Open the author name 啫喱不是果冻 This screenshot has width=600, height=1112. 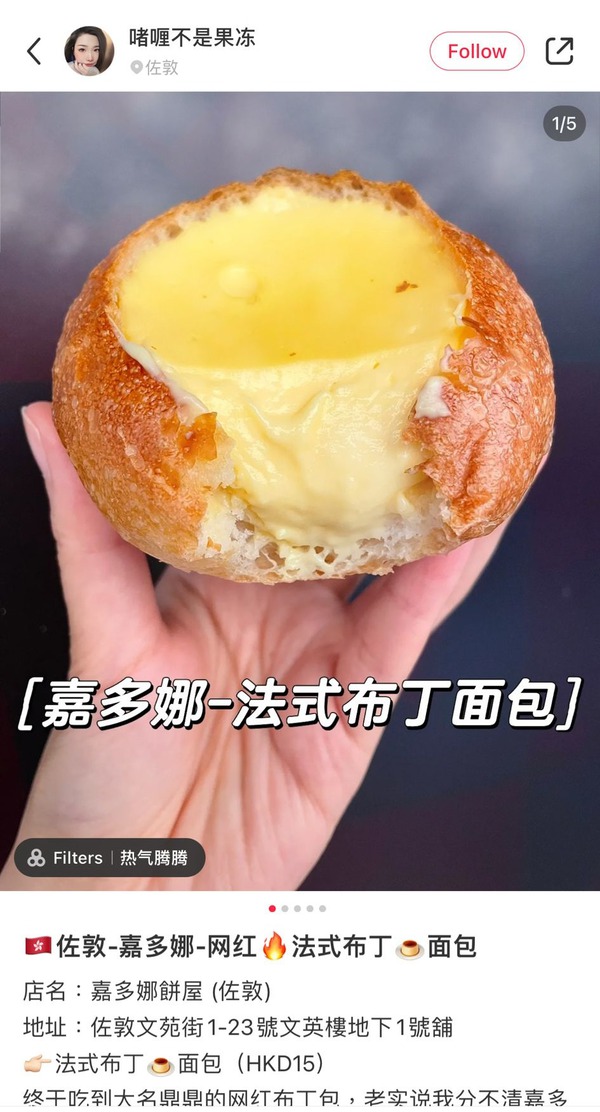coord(192,38)
